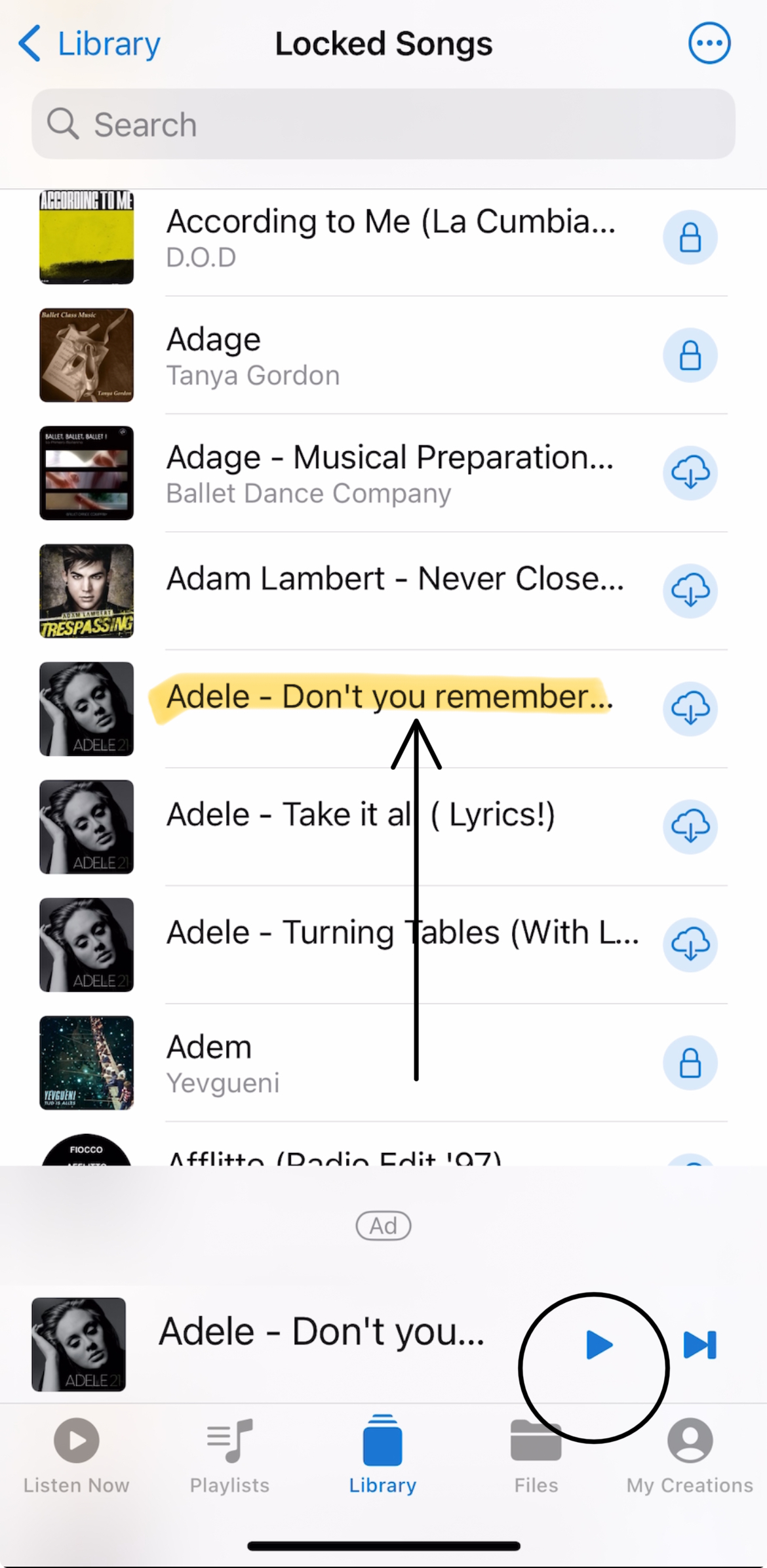Open the more options menu

click(x=709, y=44)
